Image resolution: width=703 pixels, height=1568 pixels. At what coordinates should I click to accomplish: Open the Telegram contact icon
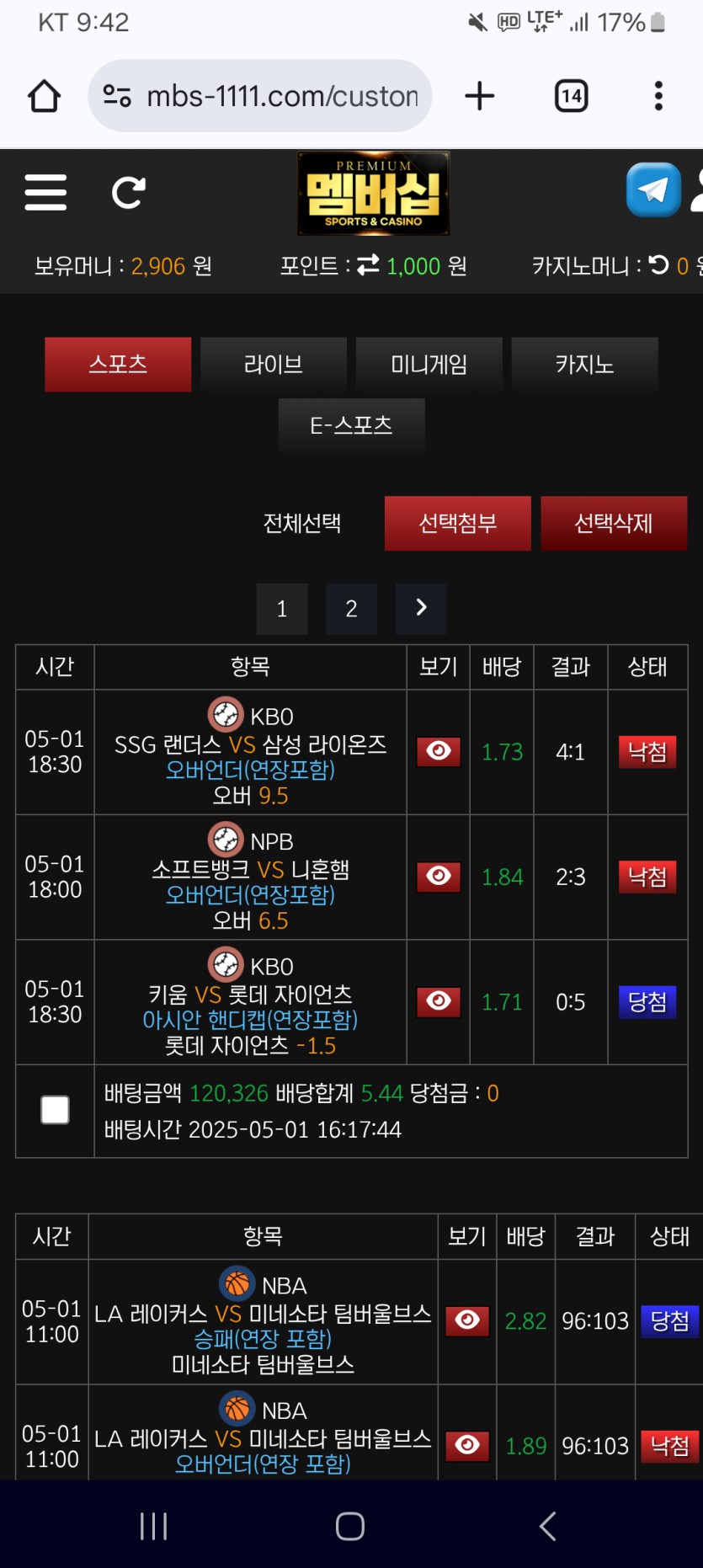(x=653, y=189)
